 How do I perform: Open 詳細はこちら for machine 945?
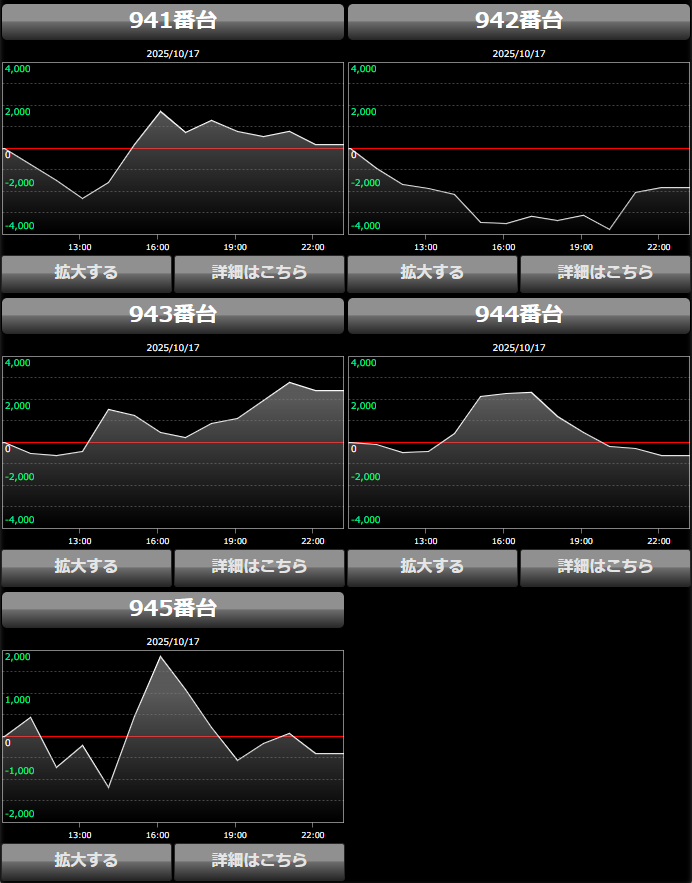tap(259, 860)
